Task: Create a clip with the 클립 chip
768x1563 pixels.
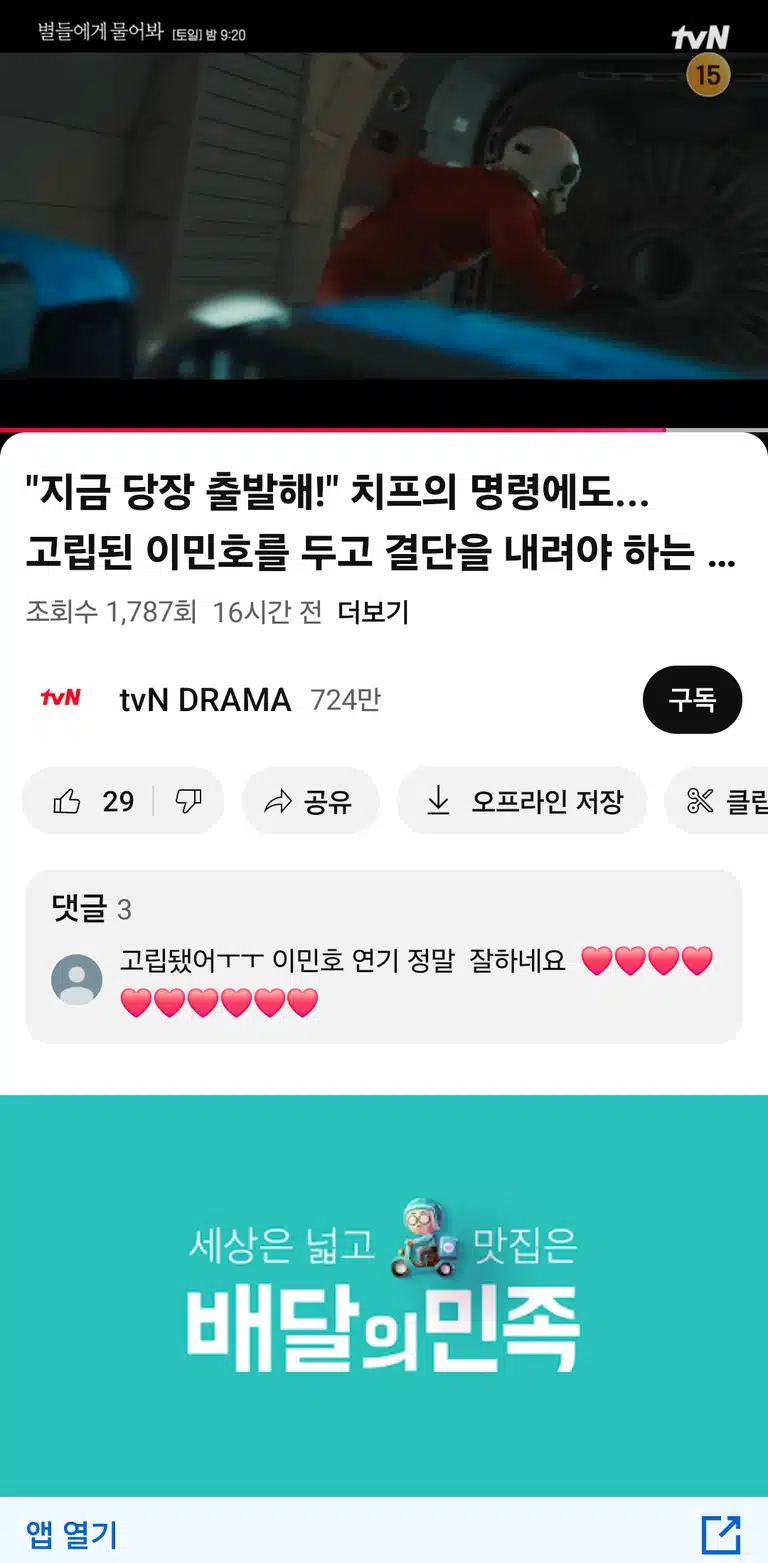Action: click(717, 801)
